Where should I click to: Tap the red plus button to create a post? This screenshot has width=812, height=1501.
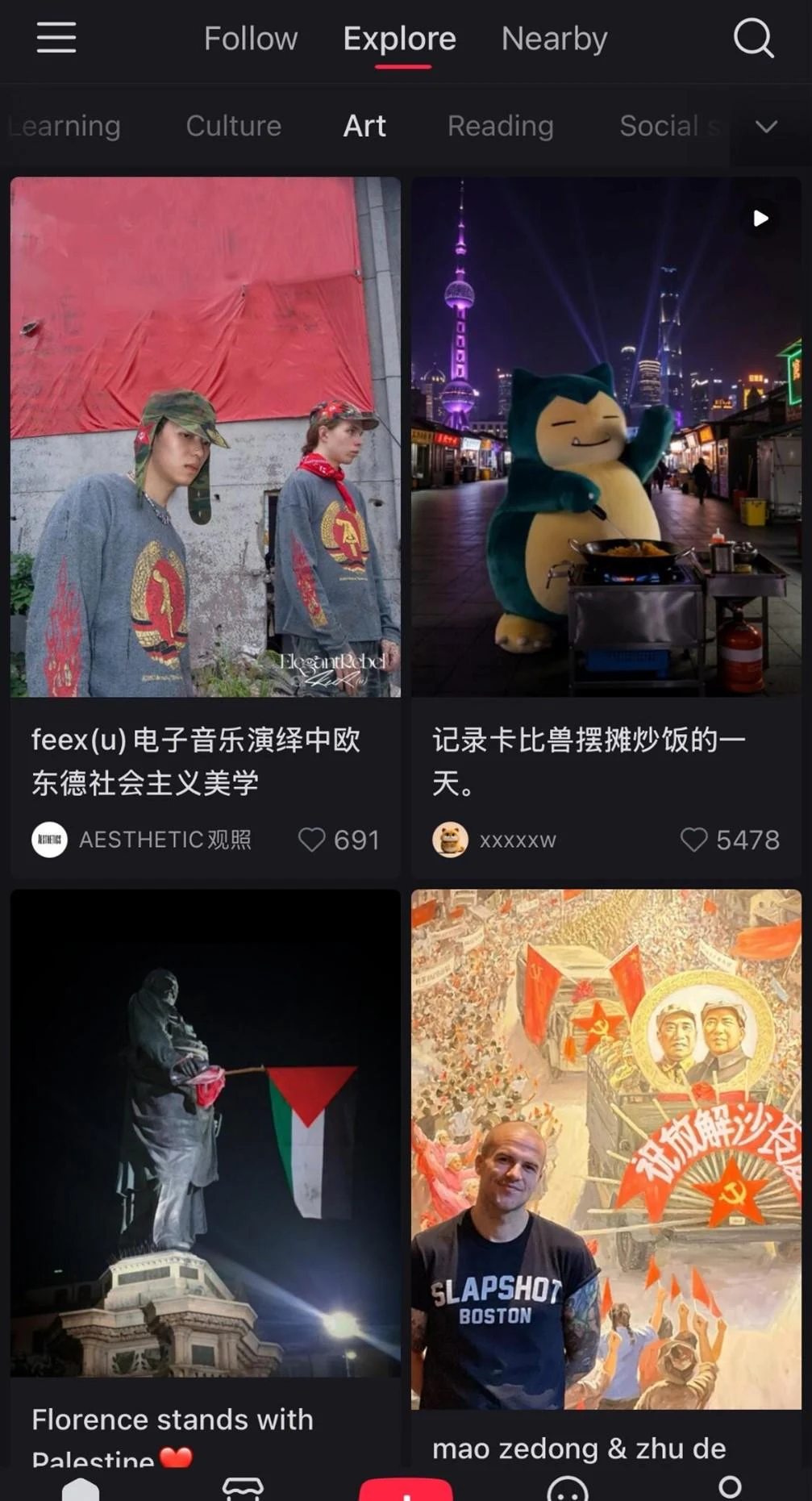click(x=406, y=1488)
